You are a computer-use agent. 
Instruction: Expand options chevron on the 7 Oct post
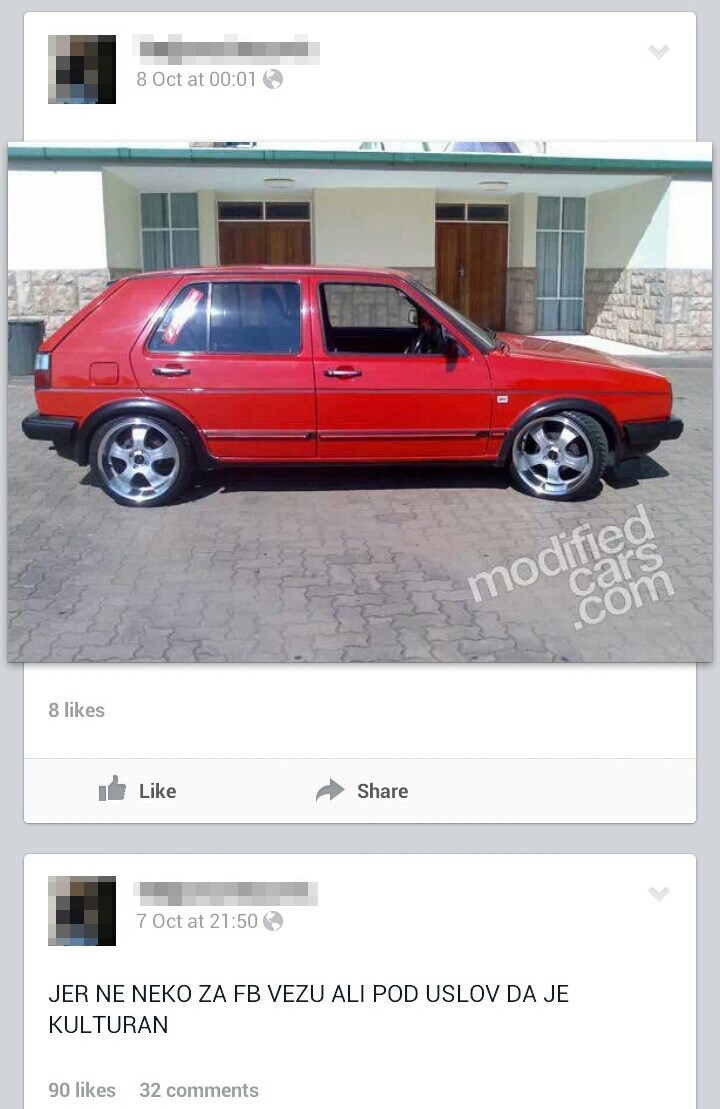tap(658, 893)
